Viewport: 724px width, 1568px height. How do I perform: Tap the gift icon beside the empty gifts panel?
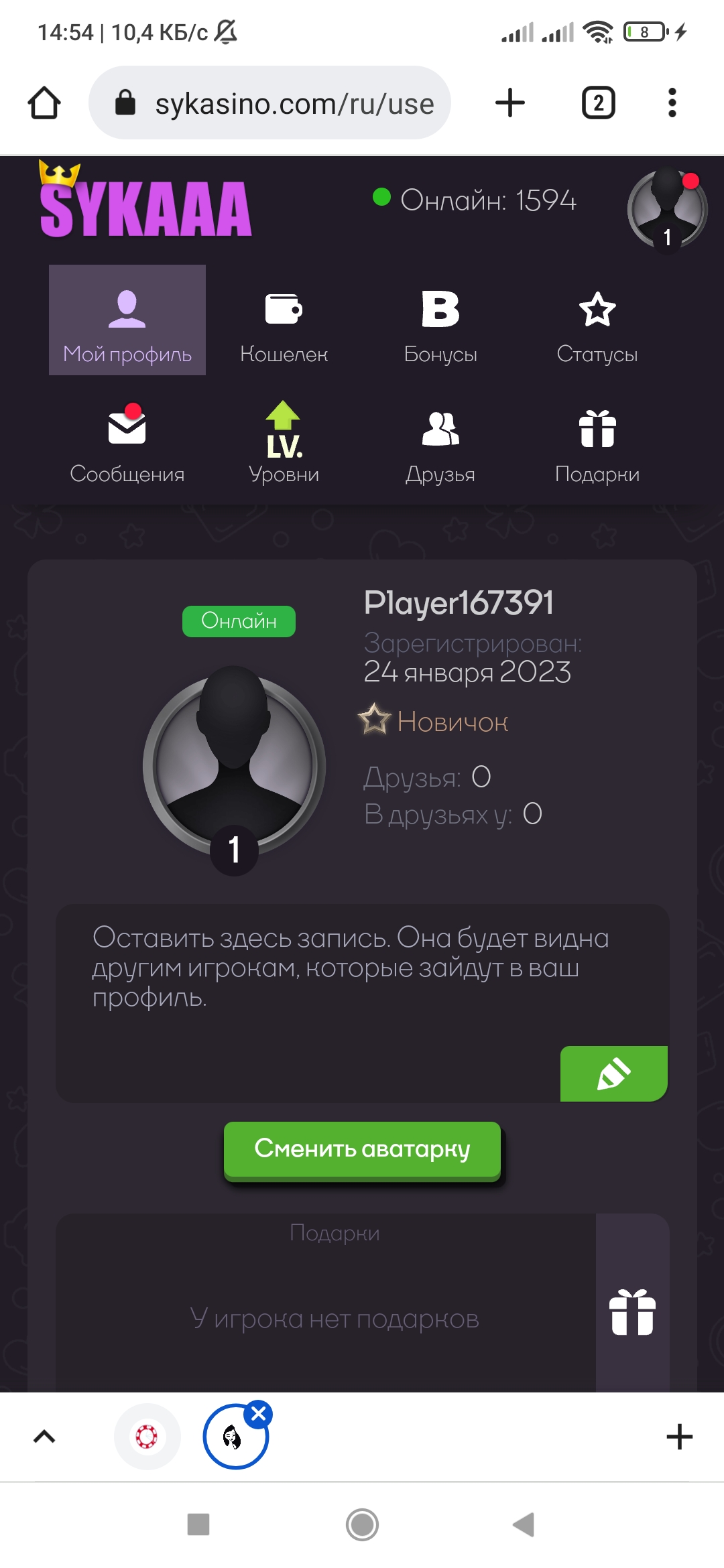click(x=632, y=1312)
